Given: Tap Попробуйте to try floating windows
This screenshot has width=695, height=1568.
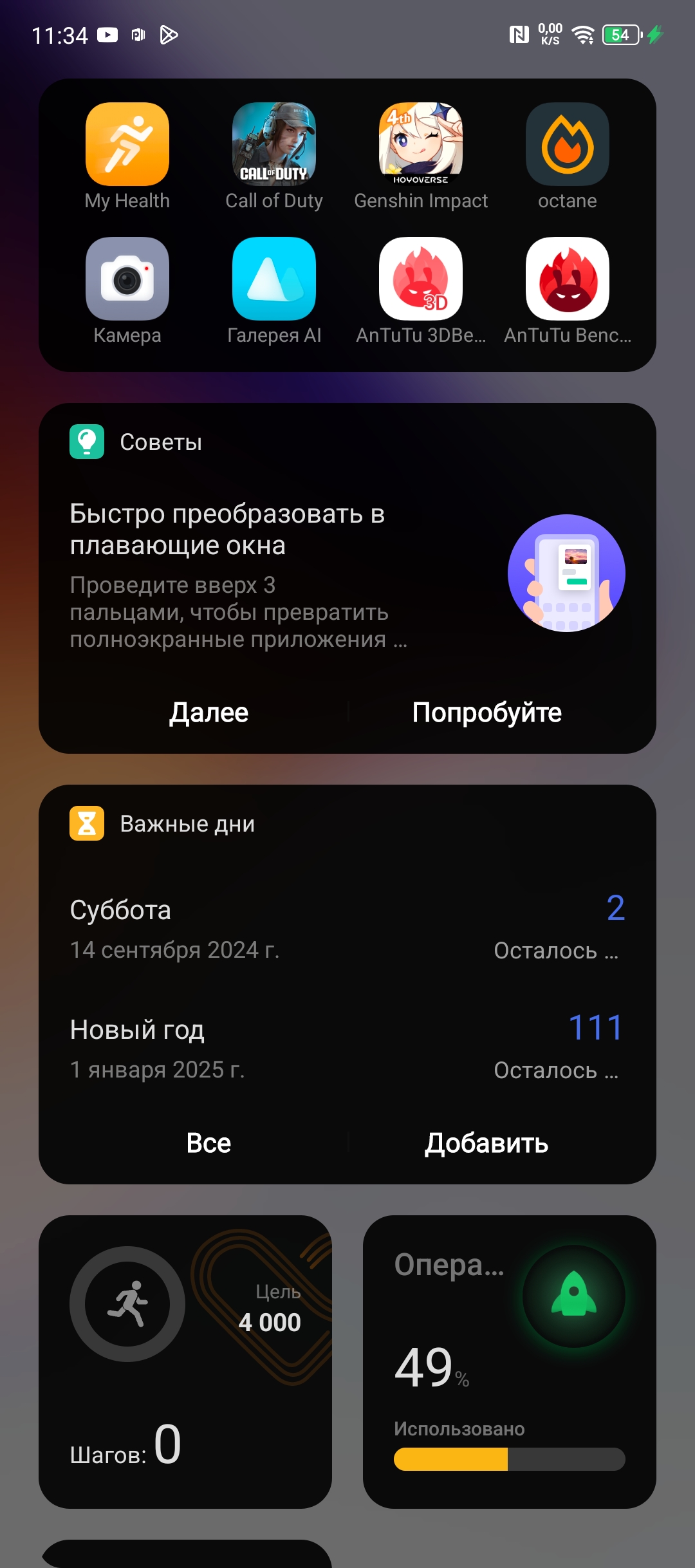Looking at the screenshot, I should 486,713.
